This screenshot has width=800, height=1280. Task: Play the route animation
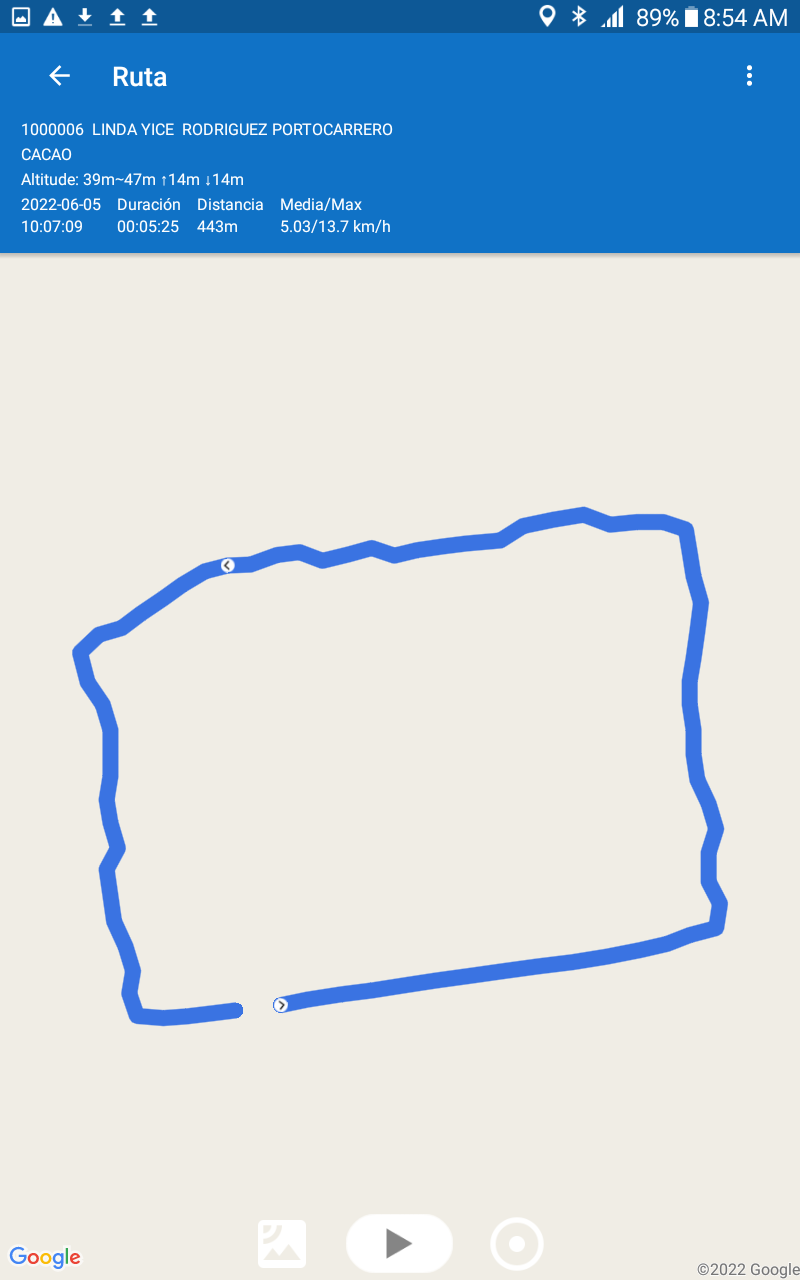[x=399, y=1243]
